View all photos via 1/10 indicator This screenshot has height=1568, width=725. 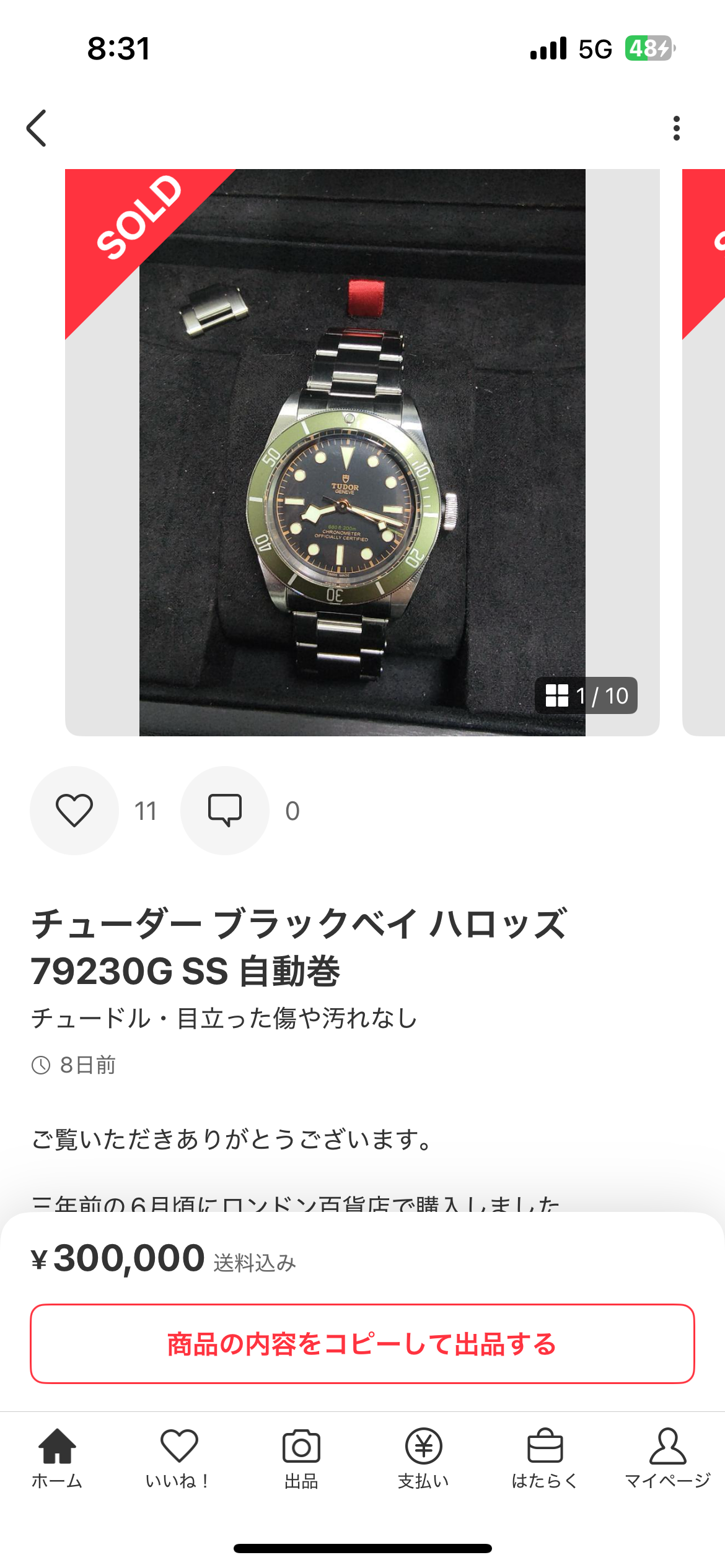(586, 695)
